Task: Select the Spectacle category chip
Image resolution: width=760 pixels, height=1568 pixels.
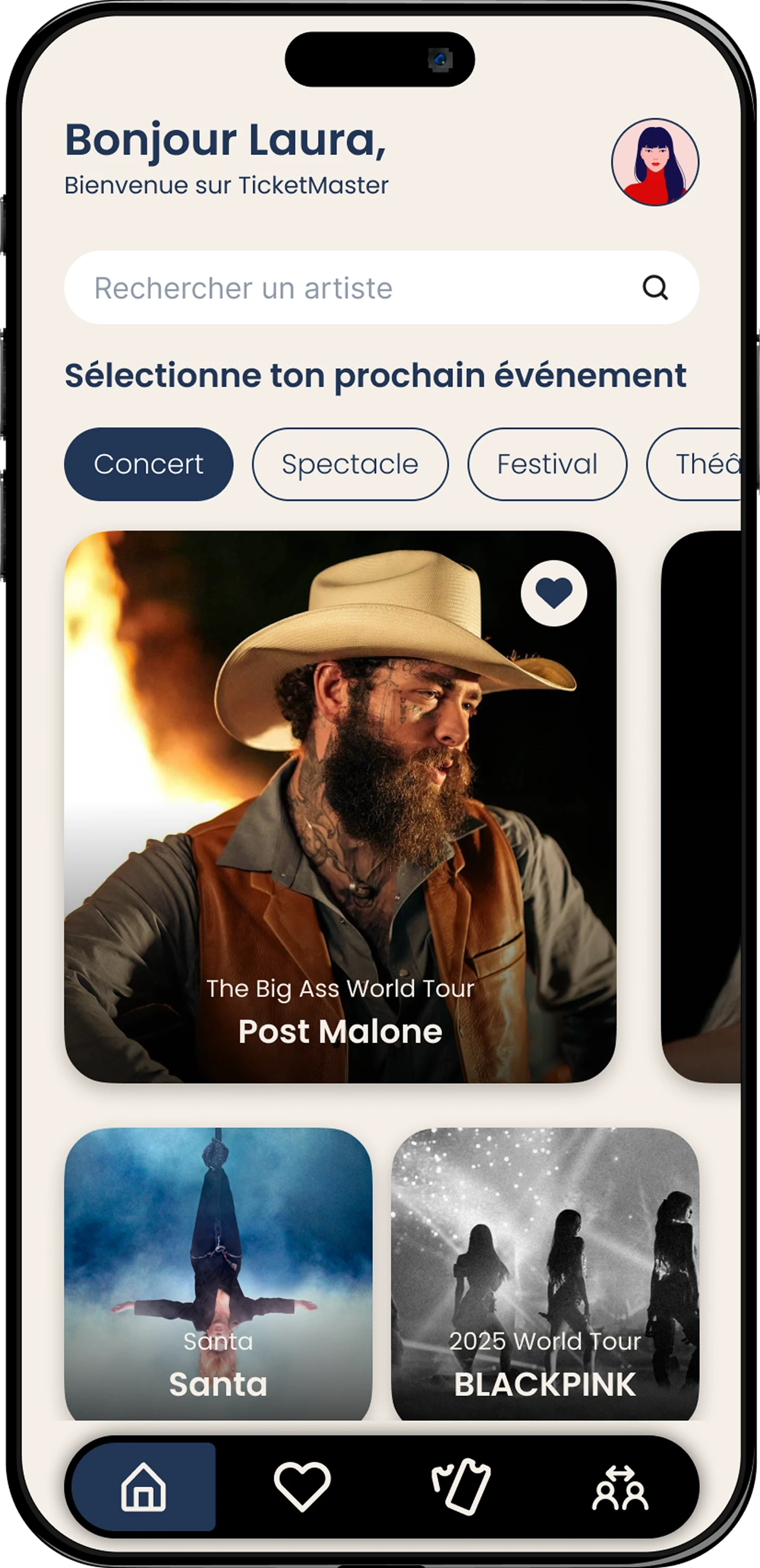Action: point(349,464)
